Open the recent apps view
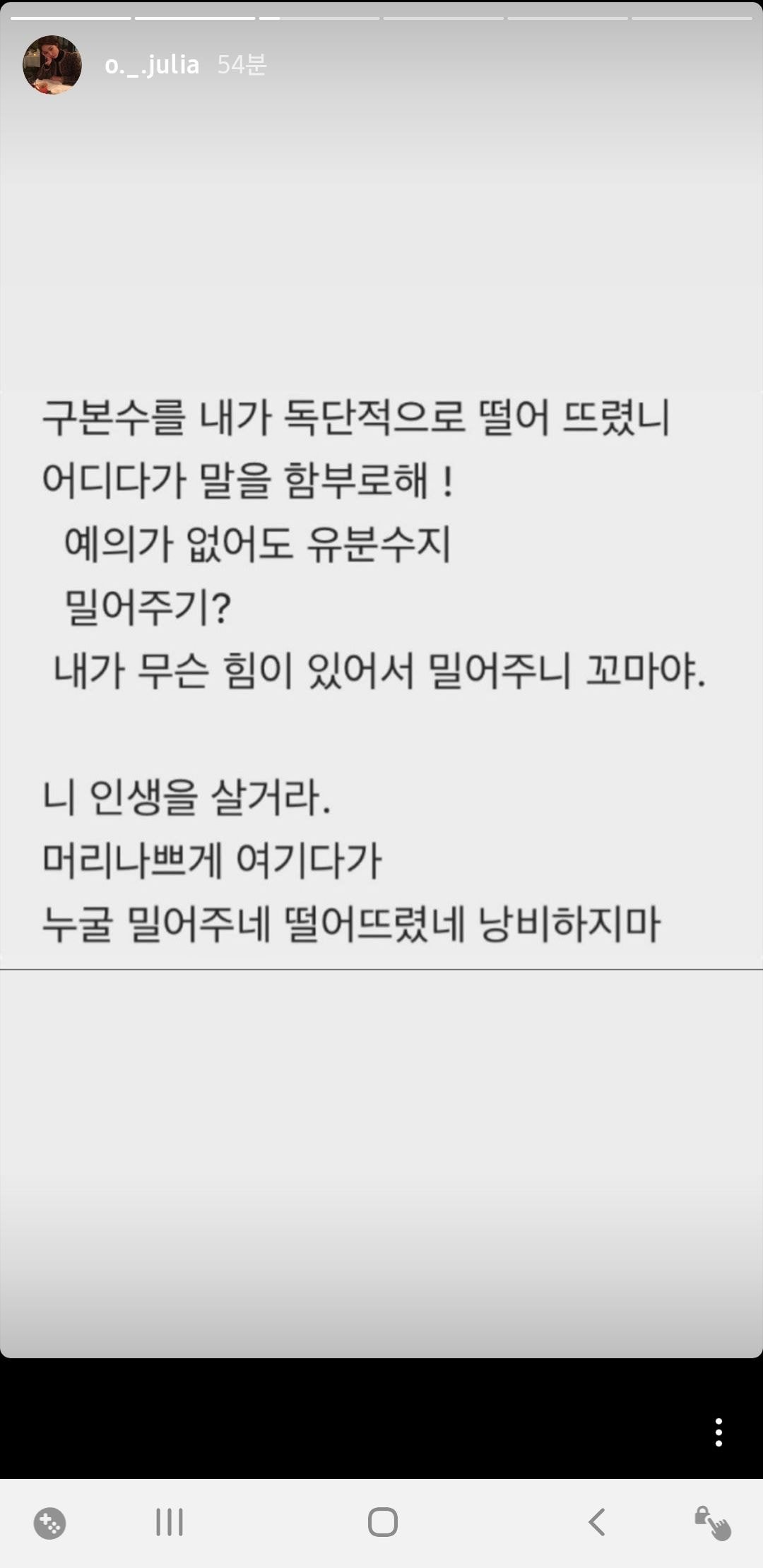The image size is (763, 1568). [169, 1521]
